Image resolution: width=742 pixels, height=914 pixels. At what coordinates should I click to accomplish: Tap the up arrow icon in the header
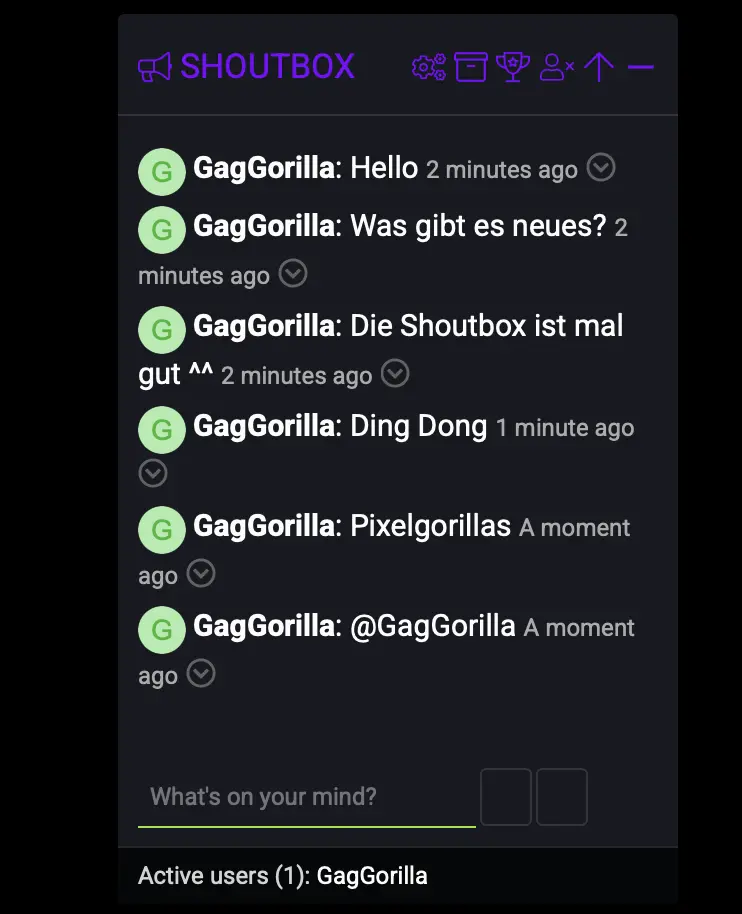[599, 67]
